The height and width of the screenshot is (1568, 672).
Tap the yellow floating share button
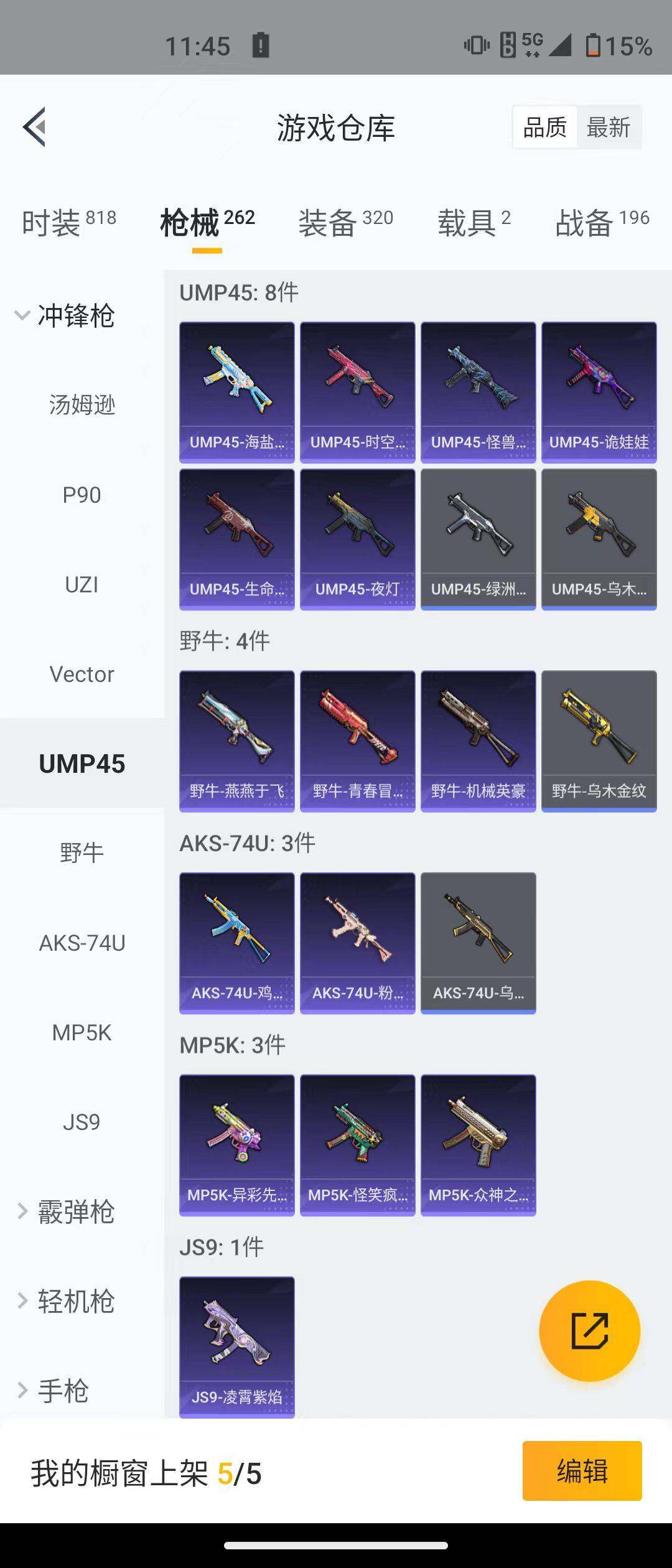(x=589, y=1331)
